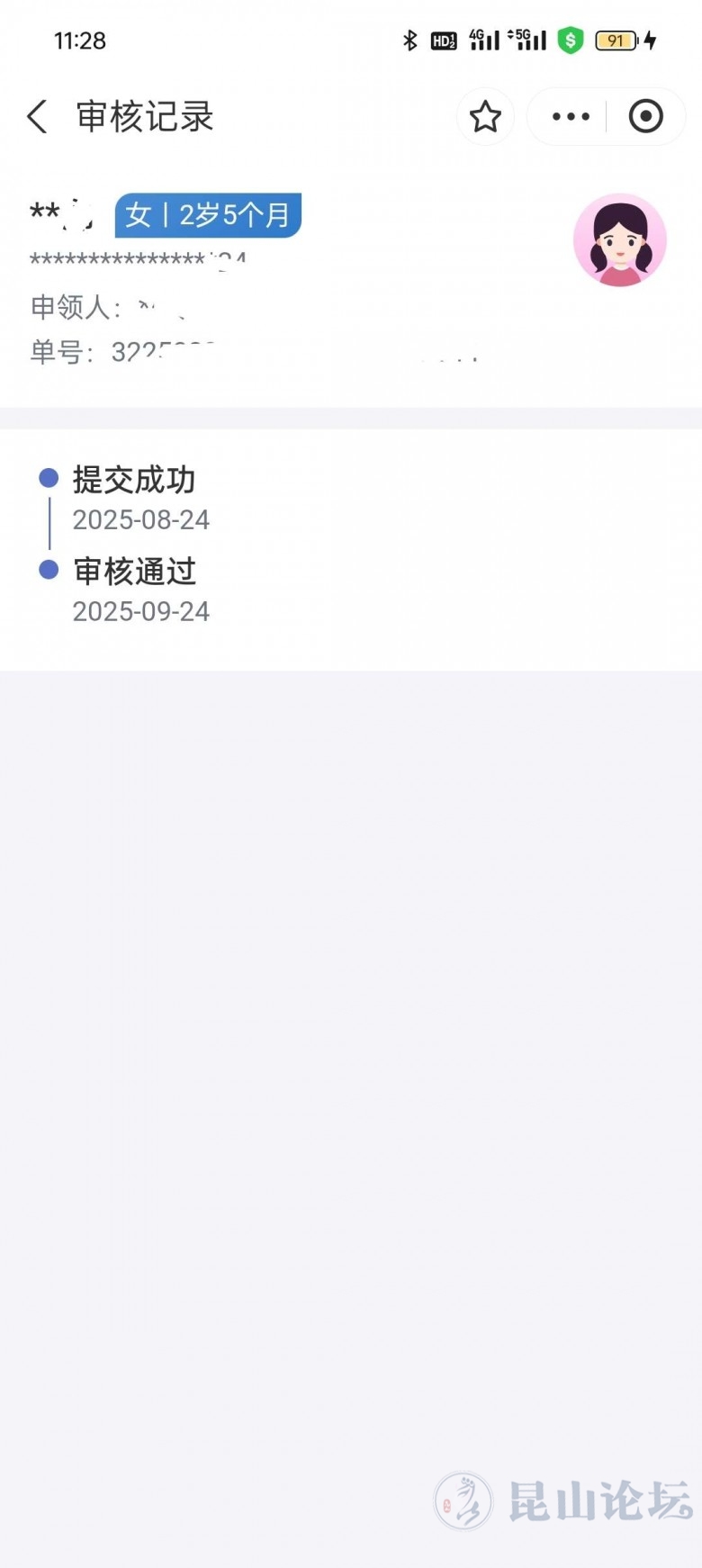Go back from the 审核记录 page
The image size is (702, 1568).
[37, 117]
